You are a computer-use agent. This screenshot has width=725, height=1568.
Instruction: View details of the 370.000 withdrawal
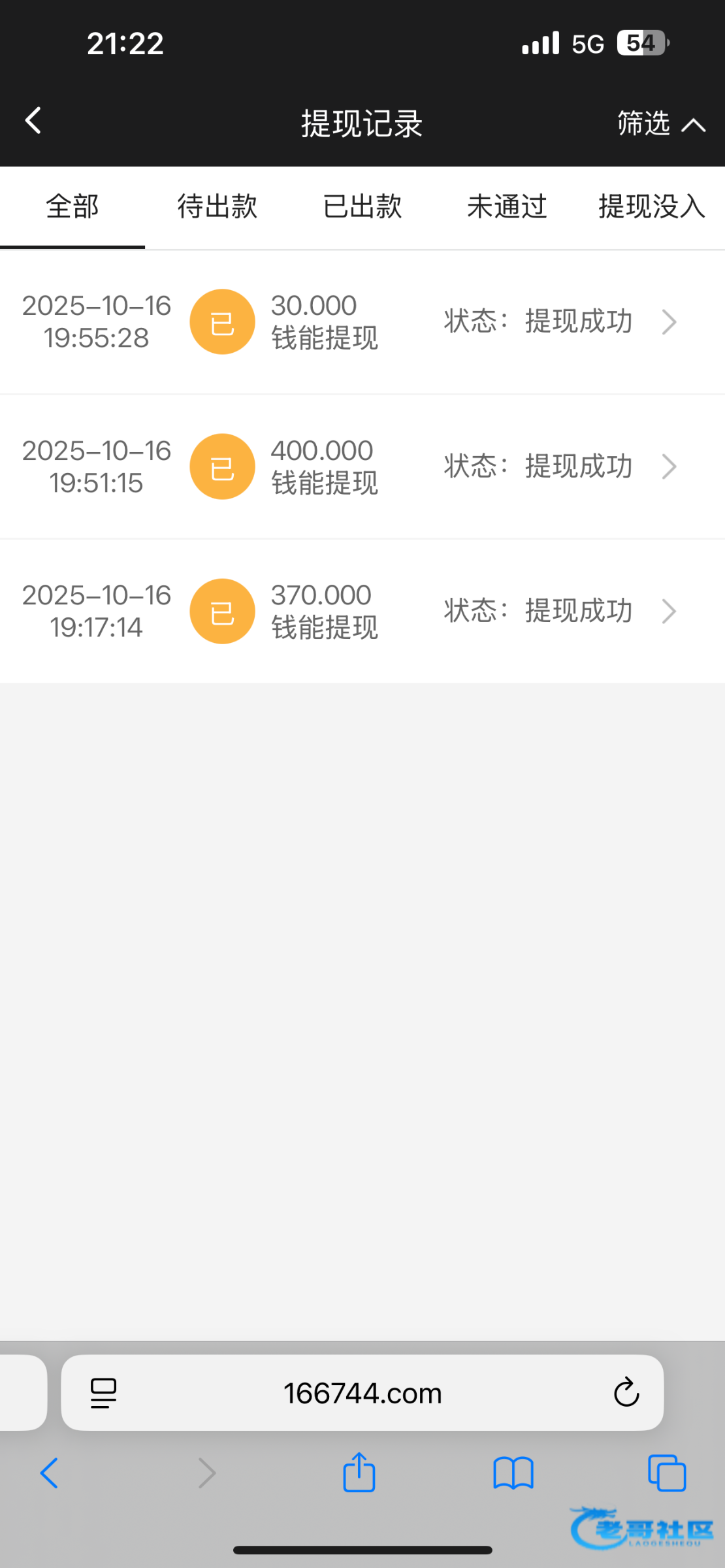pos(362,612)
